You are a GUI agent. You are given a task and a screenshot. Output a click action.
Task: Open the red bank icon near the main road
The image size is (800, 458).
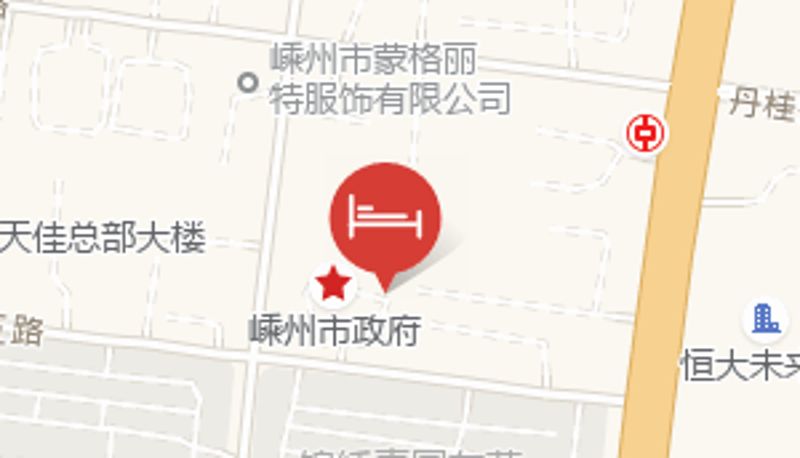pyautogui.click(x=647, y=133)
